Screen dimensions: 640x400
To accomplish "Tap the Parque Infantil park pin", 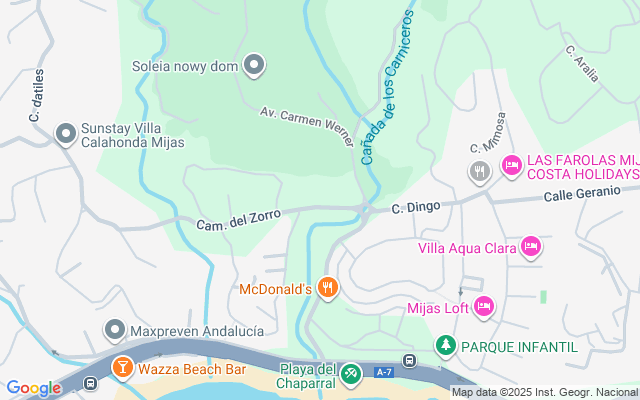I will pos(446,346).
